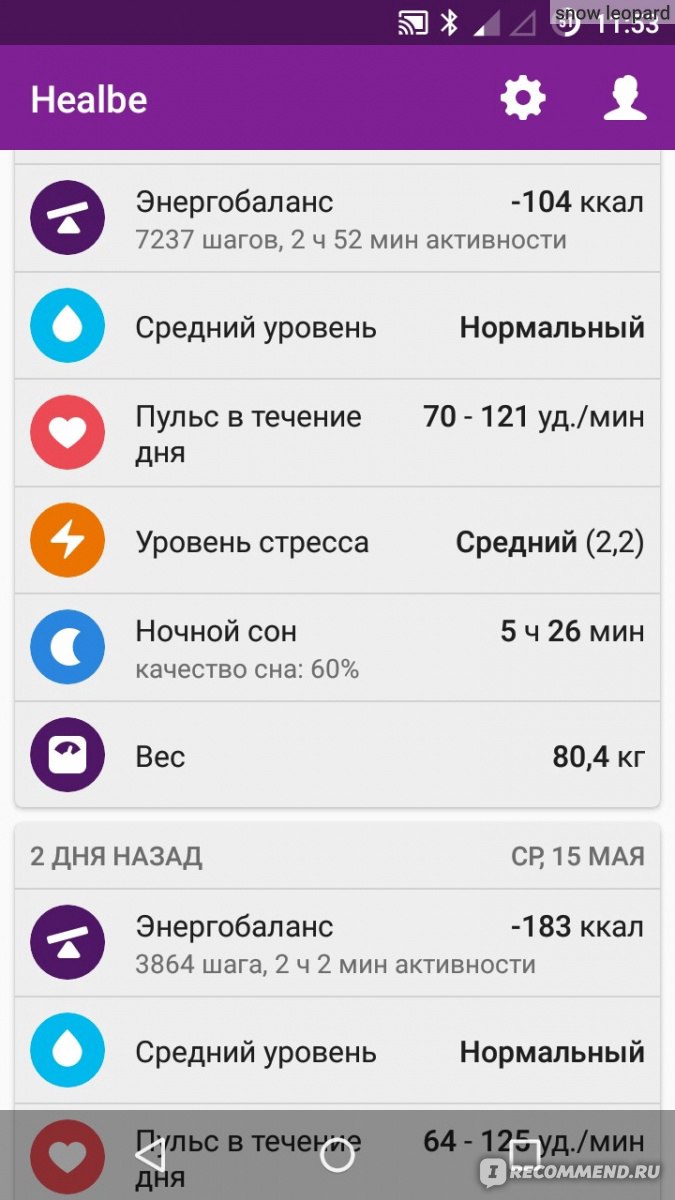Open Средний уровень row under 15 мая
675x1200 pixels.
(x=337, y=1051)
